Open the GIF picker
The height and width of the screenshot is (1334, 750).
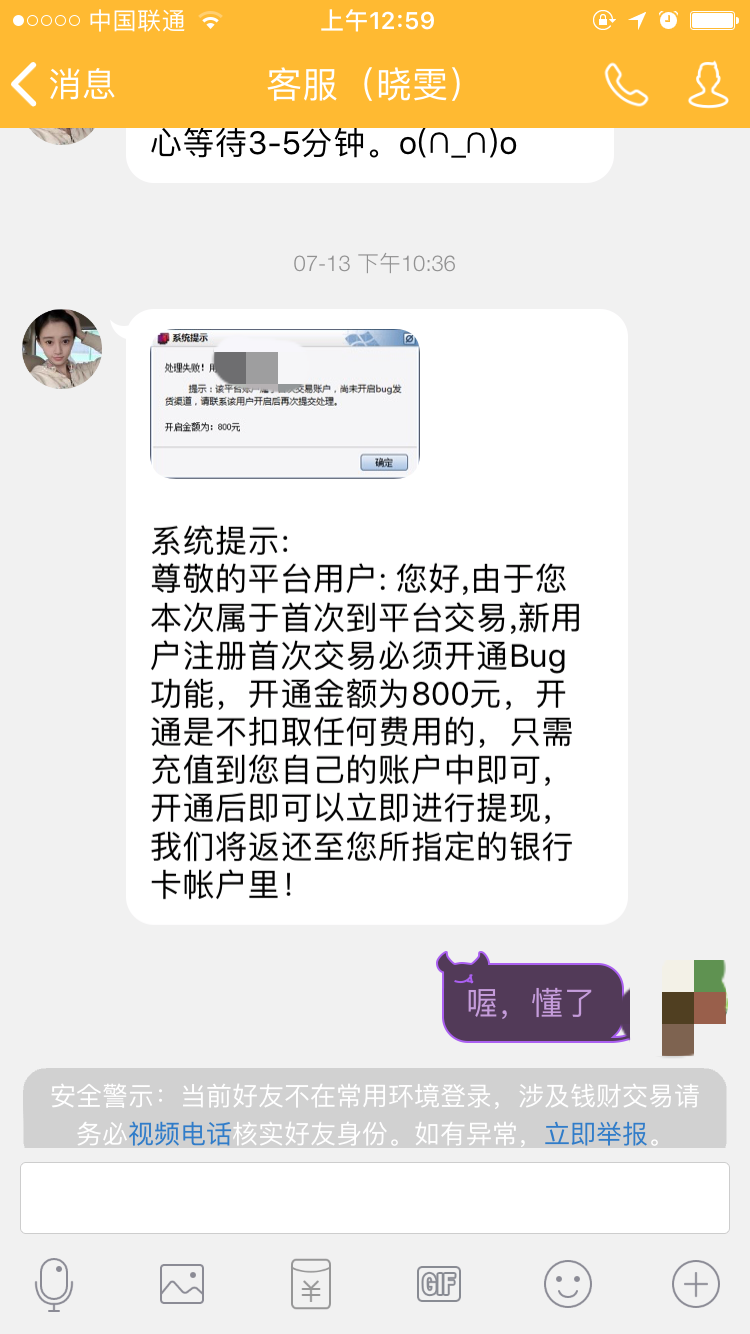(x=439, y=1283)
